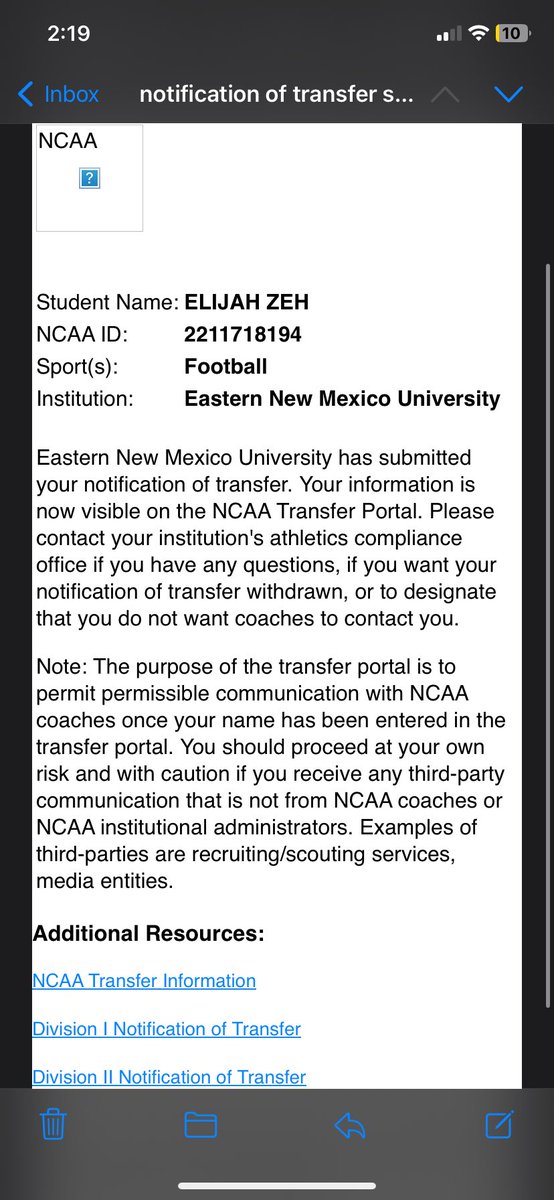Image resolution: width=554 pixels, height=1200 pixels.
Task: Go to the next message with down arrow
Action: pyautogui.click(x=509, y=95)
